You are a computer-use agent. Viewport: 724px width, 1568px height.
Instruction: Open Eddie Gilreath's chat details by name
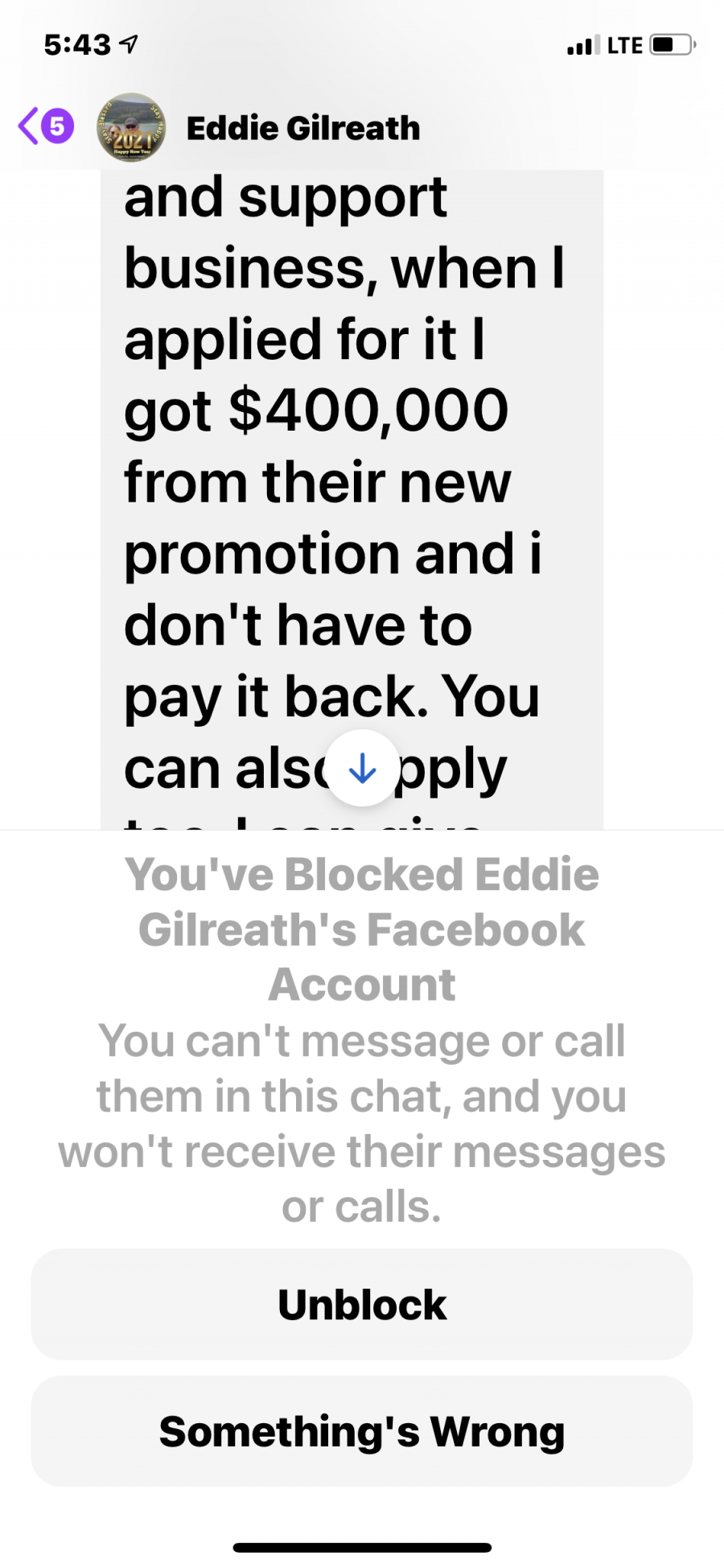303,128
